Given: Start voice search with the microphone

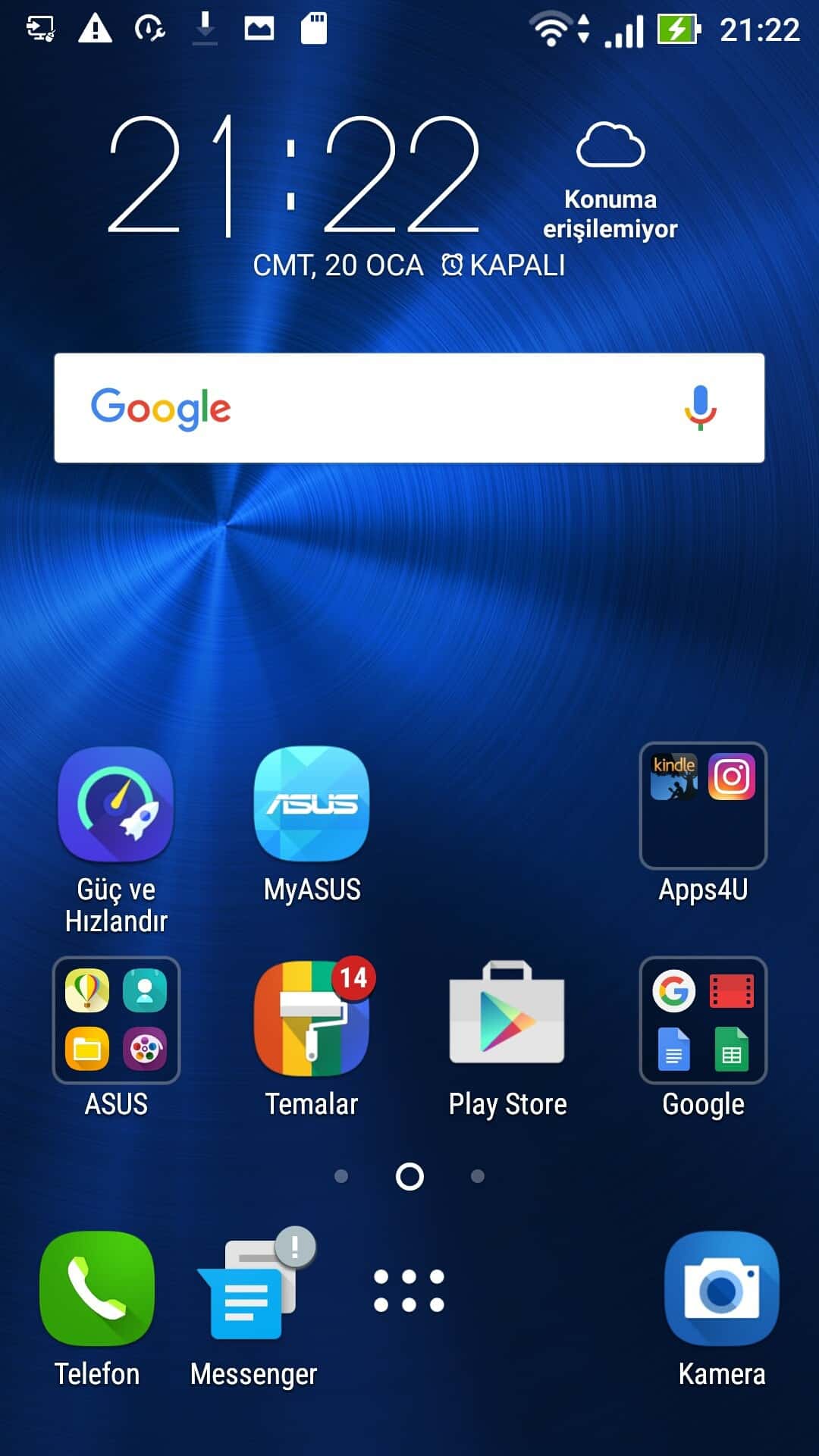Looking at the screenshot, I should 700,408.
